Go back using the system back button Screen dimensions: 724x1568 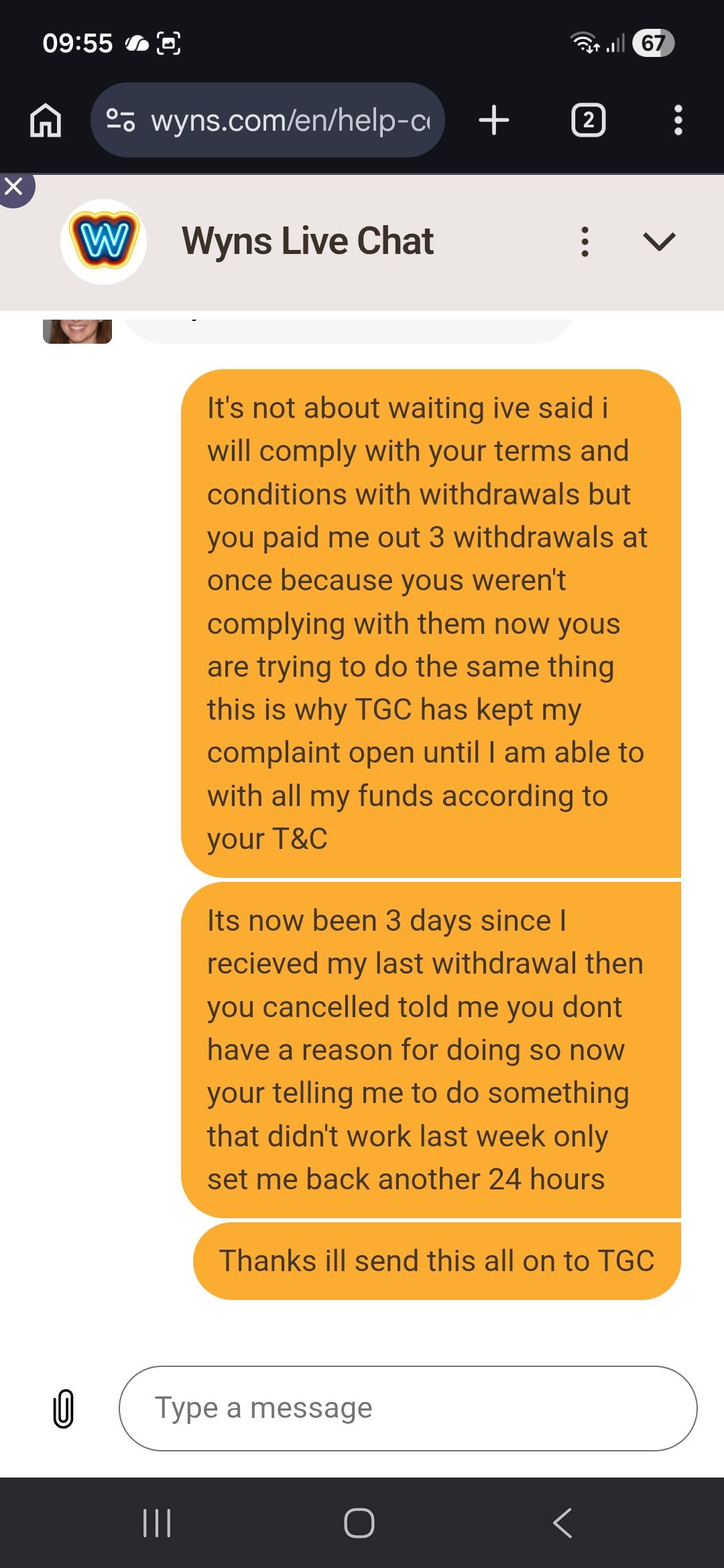pos(562,1523)
